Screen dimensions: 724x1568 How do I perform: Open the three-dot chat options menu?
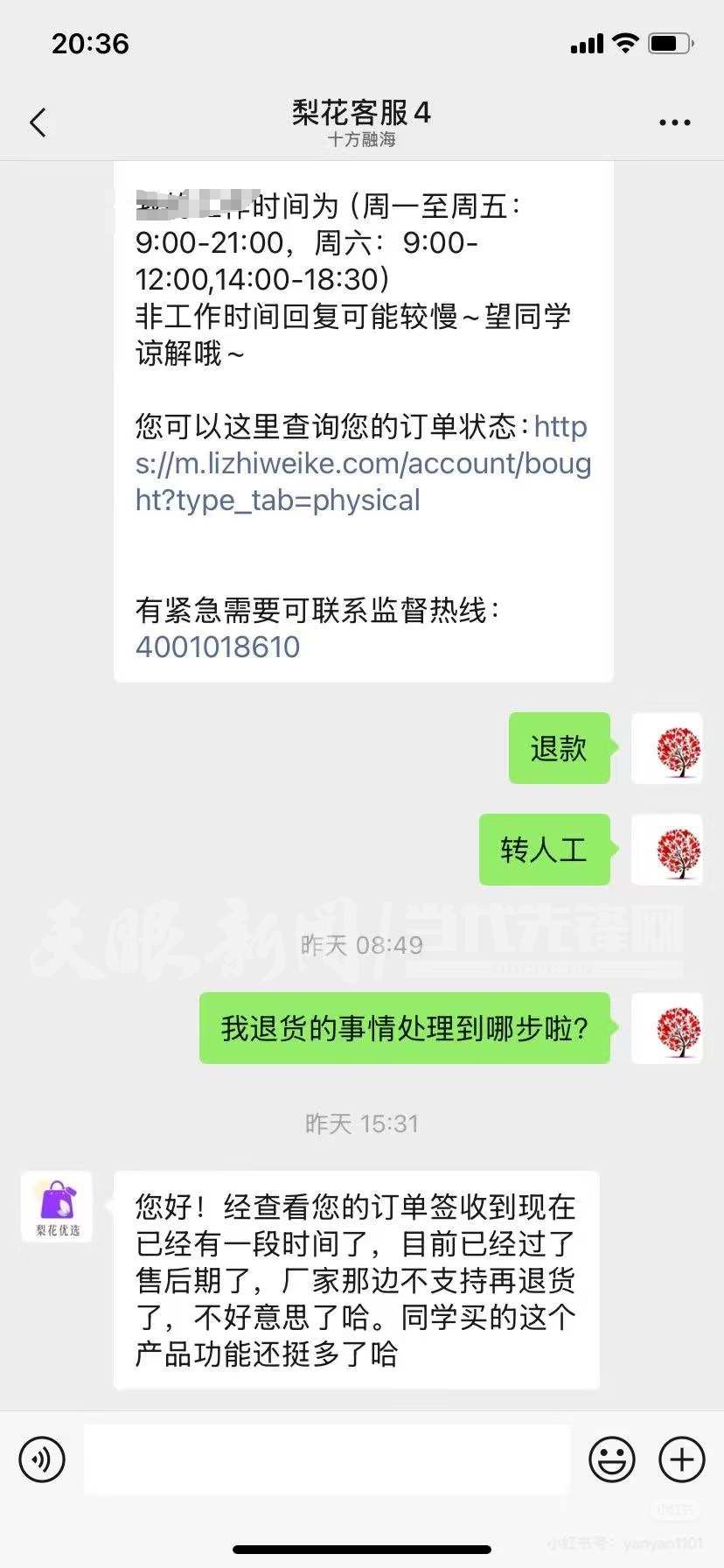point(674,122)
